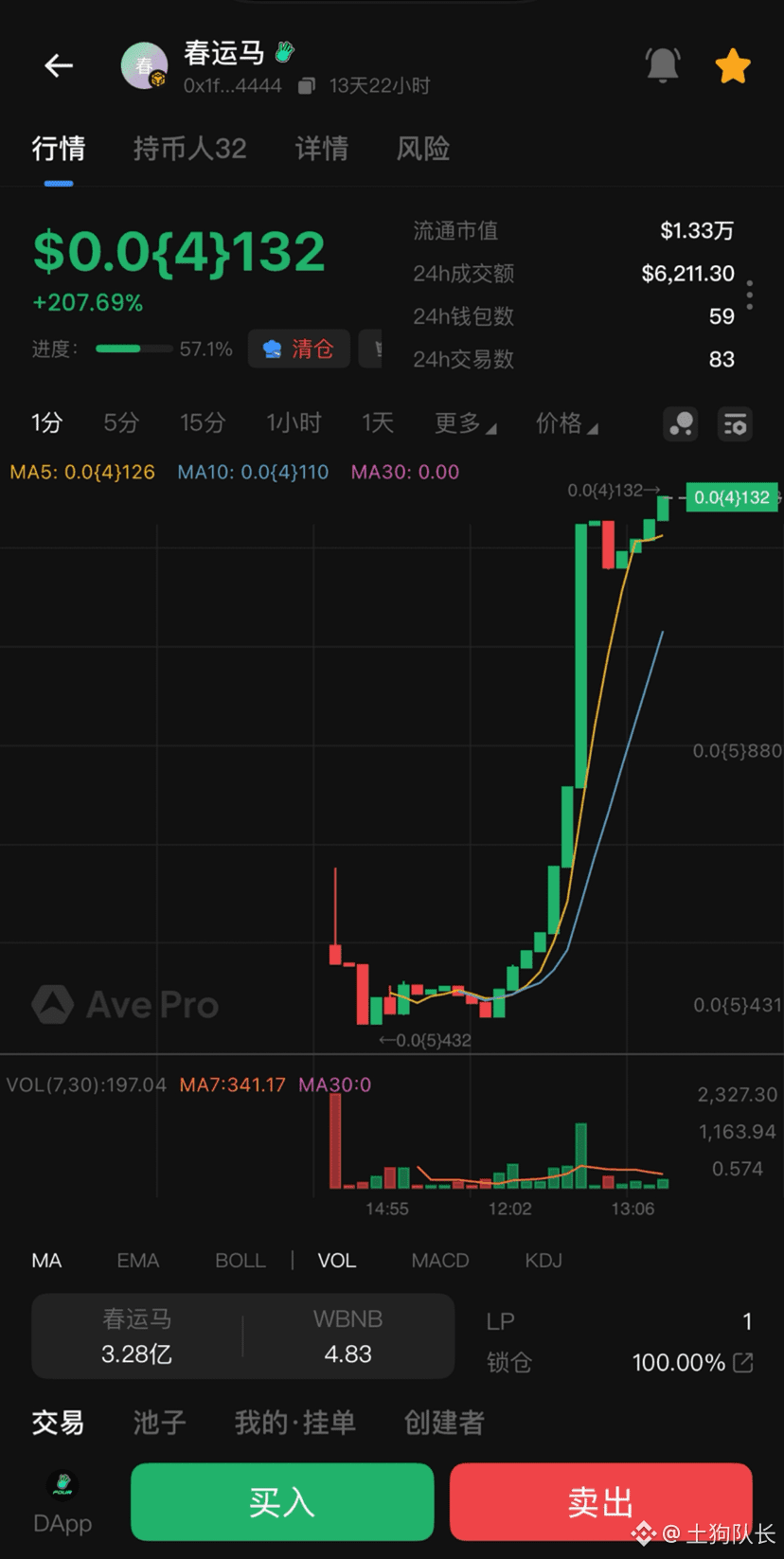Viewport: 784px width, 1559px height.
Task: Open the 详情 tab
Action: pos(322,149)
